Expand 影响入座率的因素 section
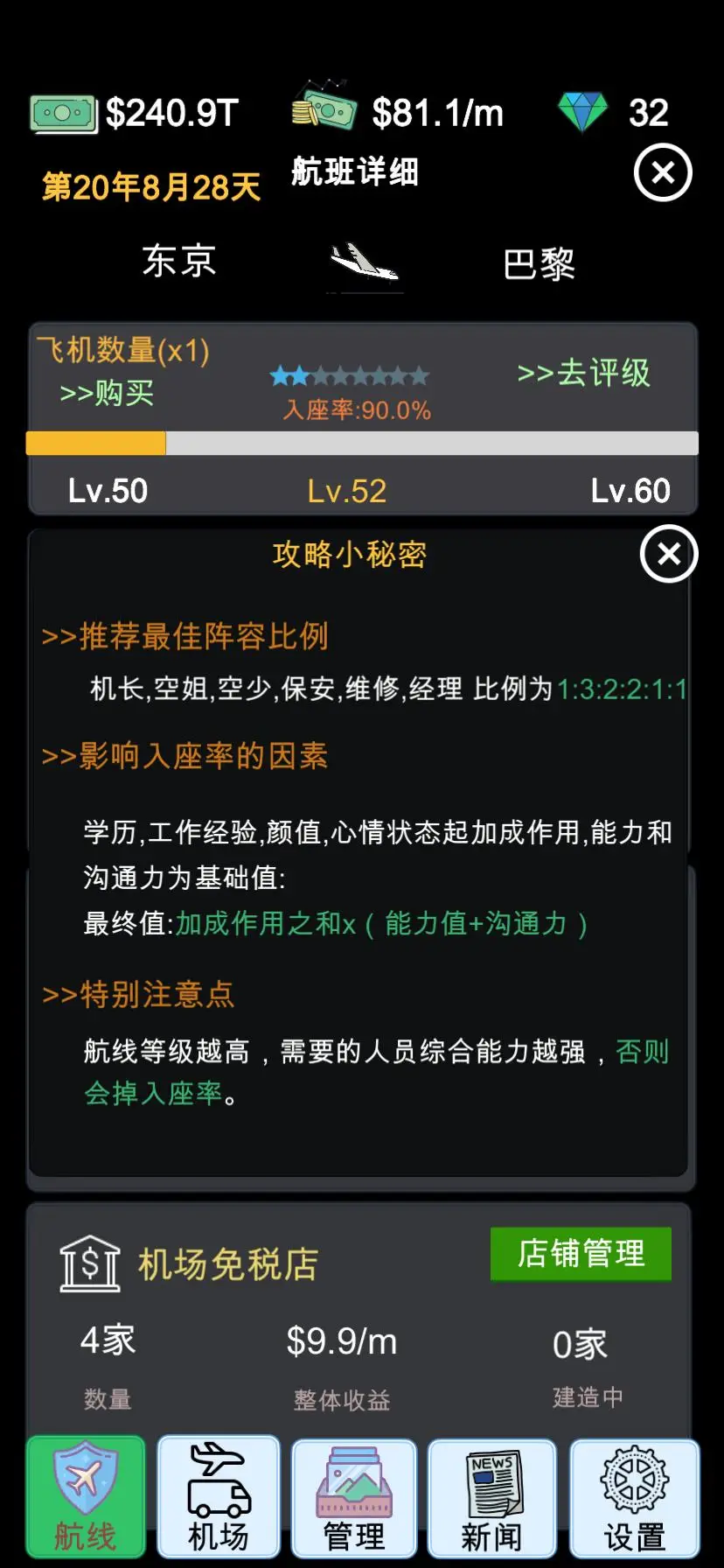 point(184,756)
